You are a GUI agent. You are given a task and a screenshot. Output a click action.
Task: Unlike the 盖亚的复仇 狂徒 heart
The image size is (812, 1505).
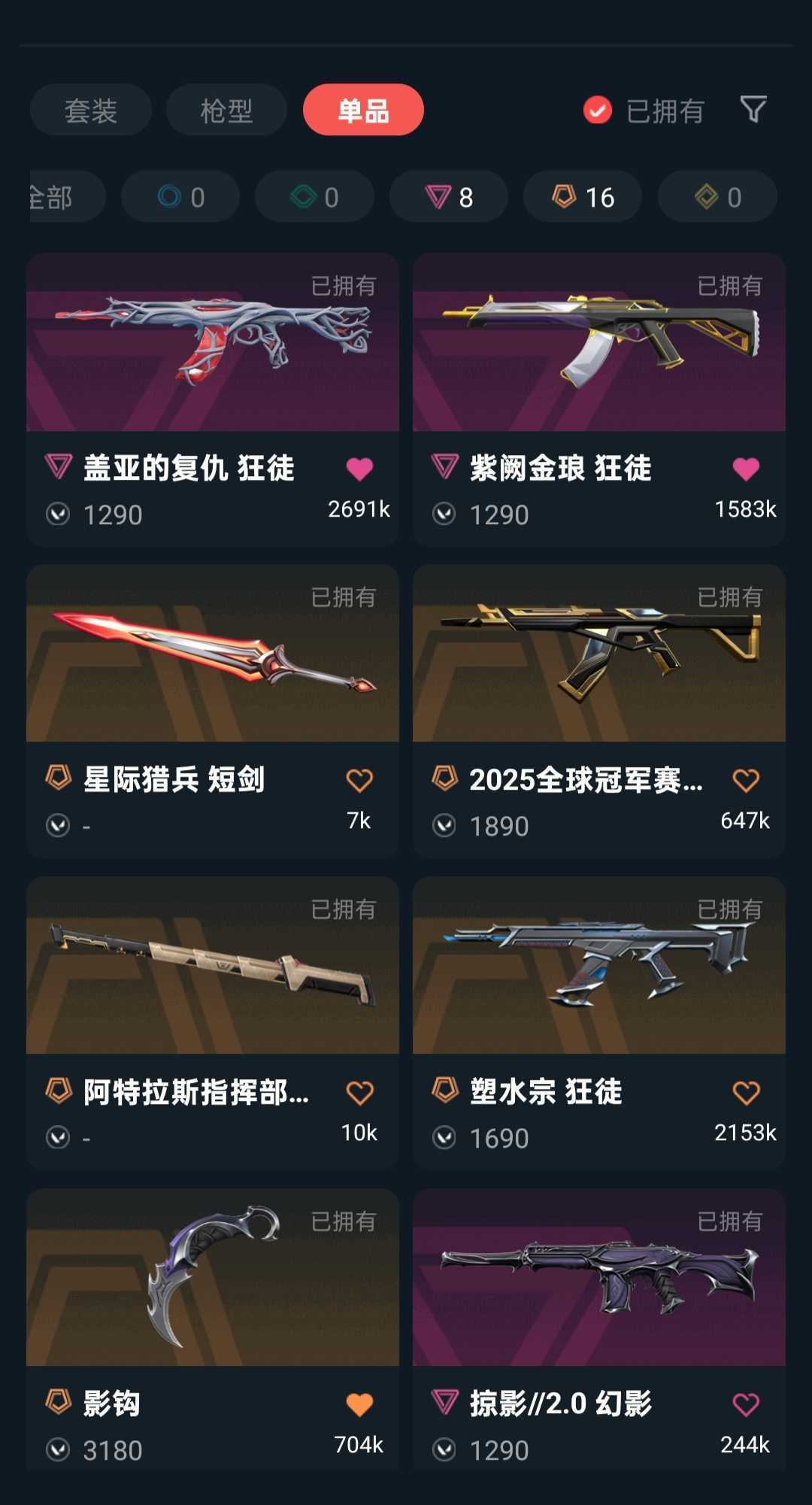pos(359,469)
